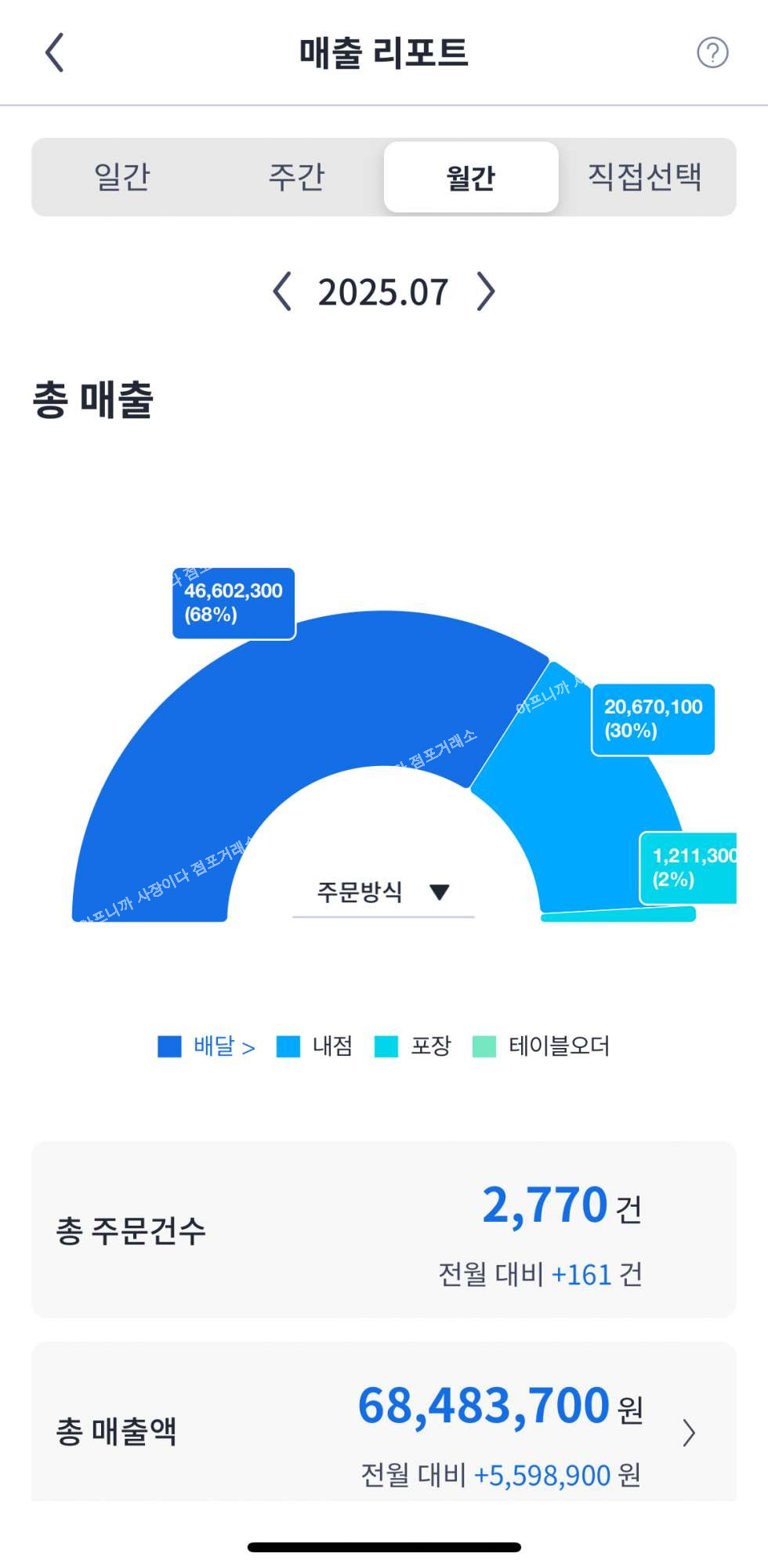Switch to the 주간 tab

[296, 177]
